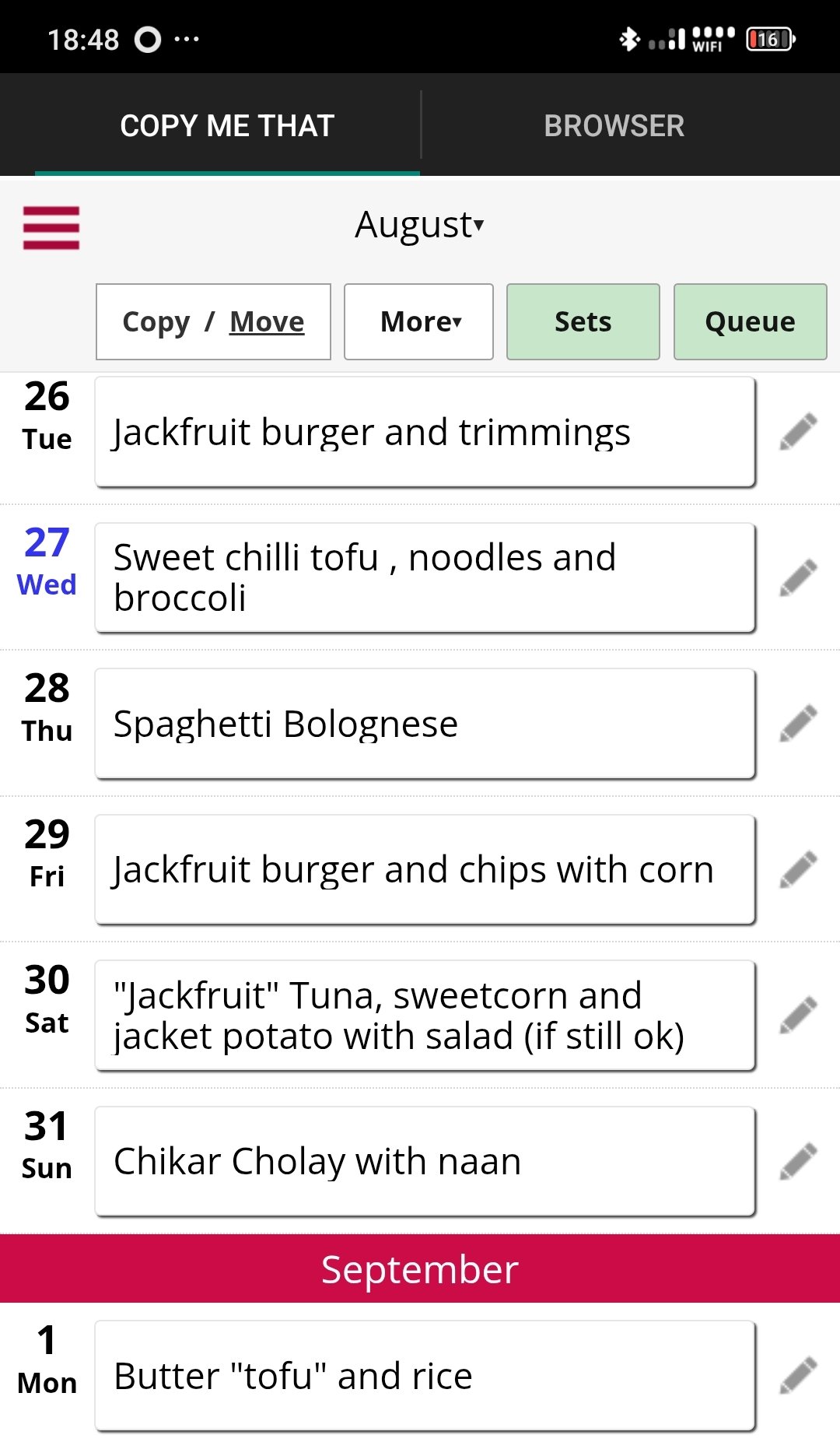This screenshot has height=1442, width=840.
Task: Select the Copy Me That tab
Action: pos(227,125)
